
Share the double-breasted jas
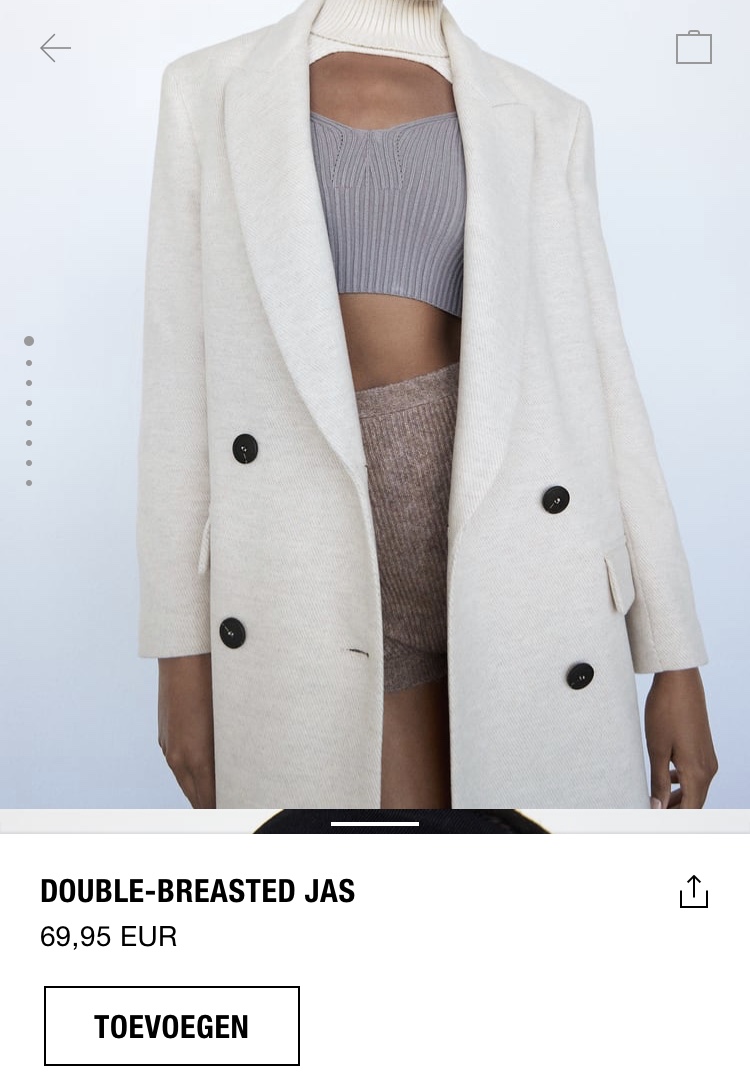click(693, 891)
